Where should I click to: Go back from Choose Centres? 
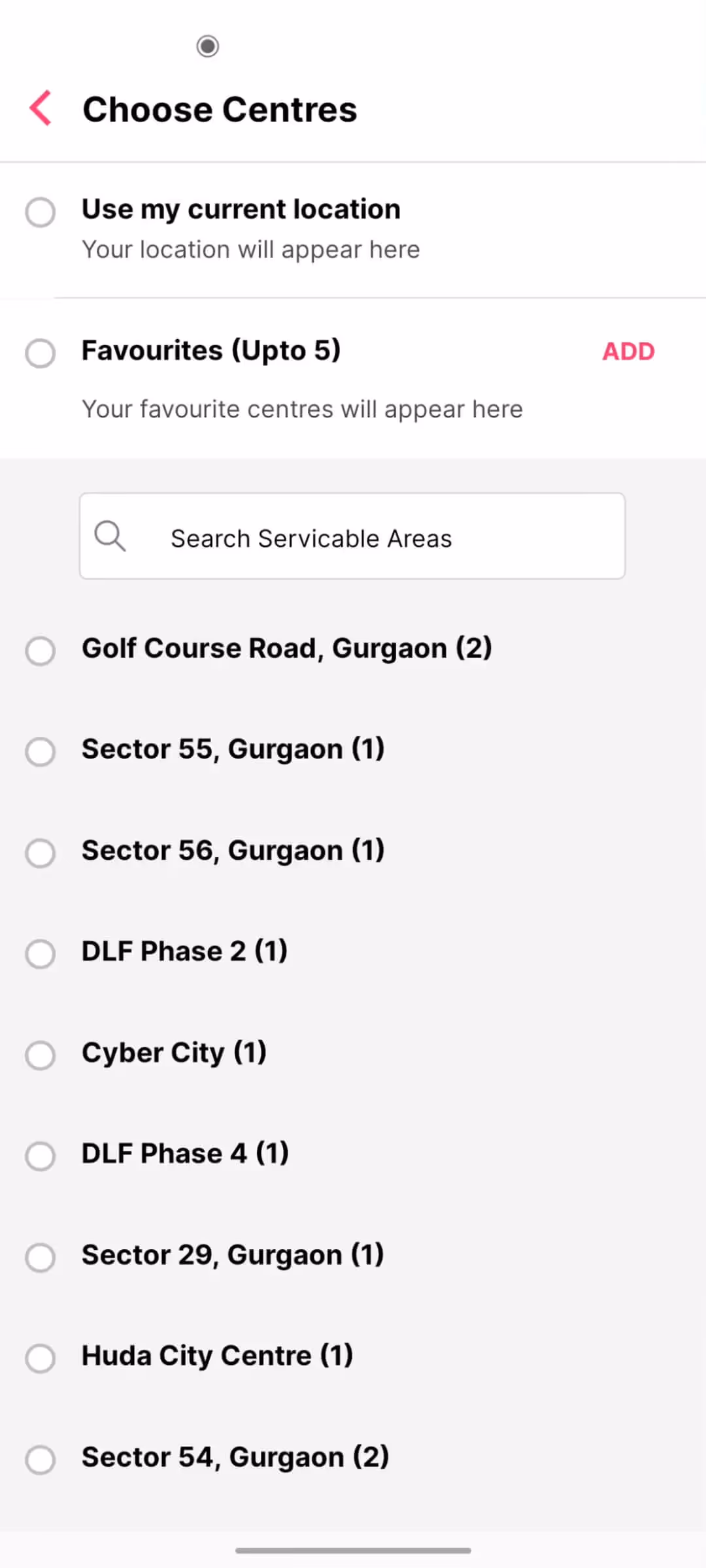tap(41, 108)
